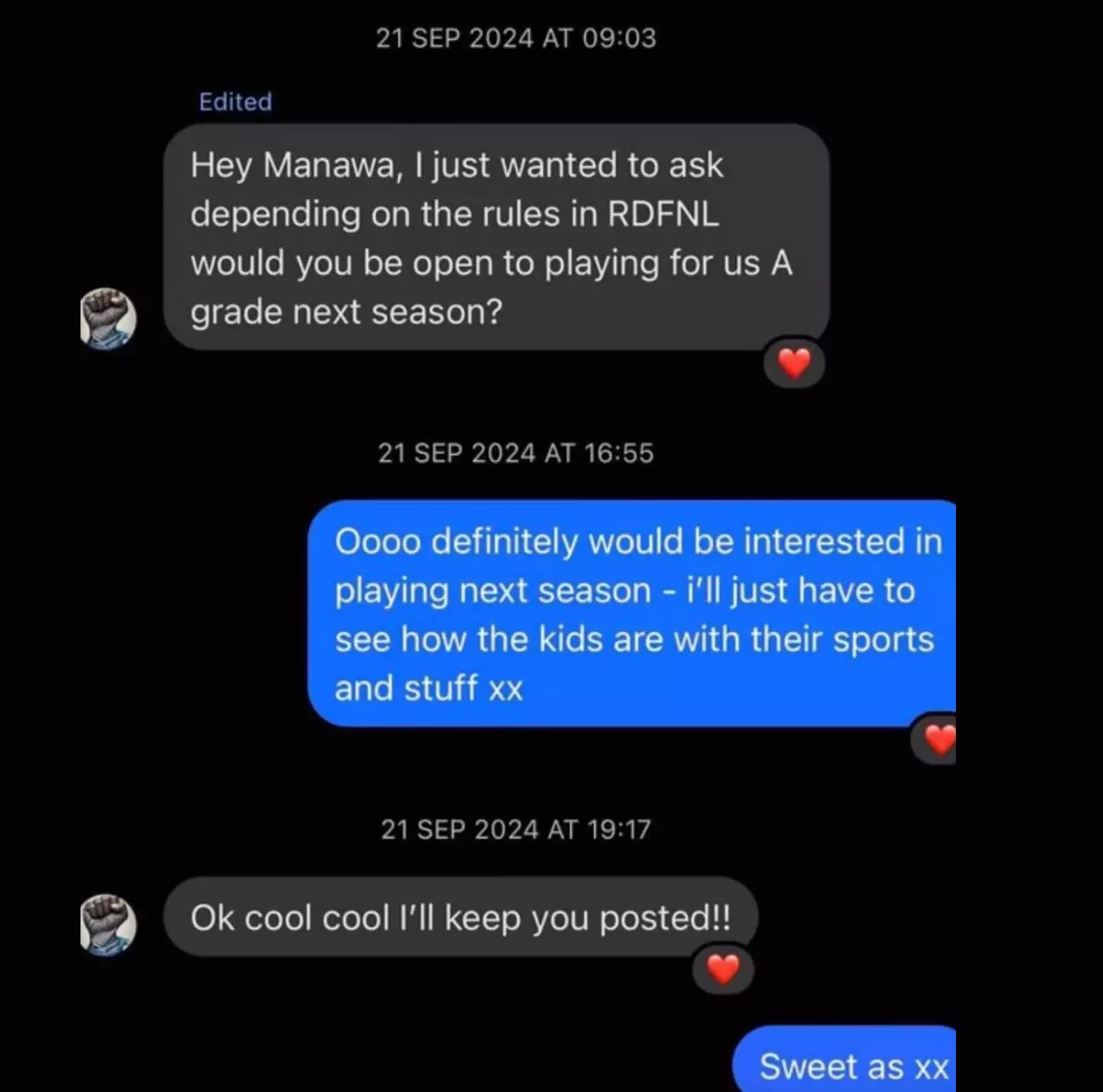The width and height of the screenshot is (1103, 1092).
Task: Open sender's avatar beside "Ok cool cool" message
Action: (109, 924)
